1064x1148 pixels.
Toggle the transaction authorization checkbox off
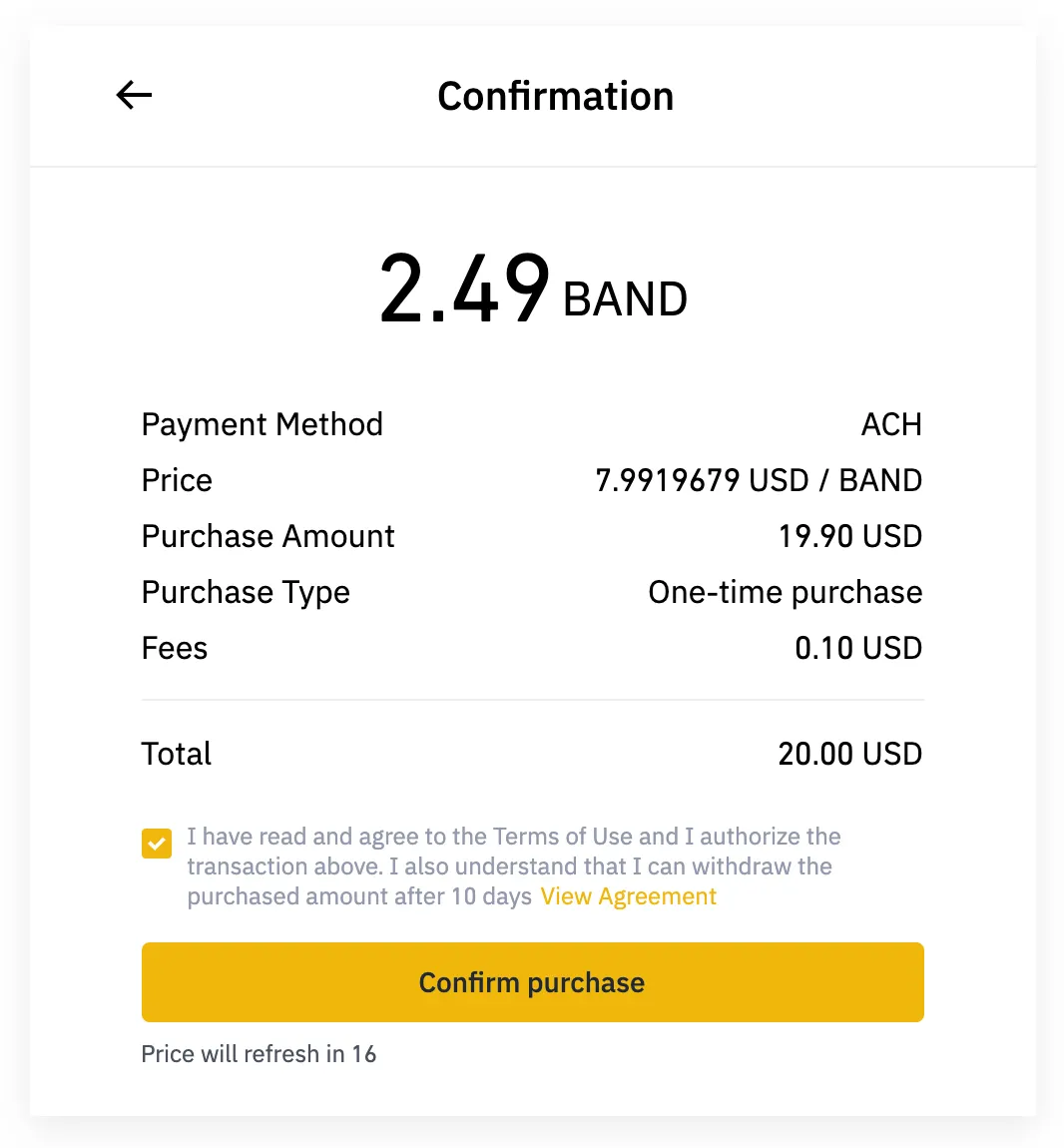point(156,844)
